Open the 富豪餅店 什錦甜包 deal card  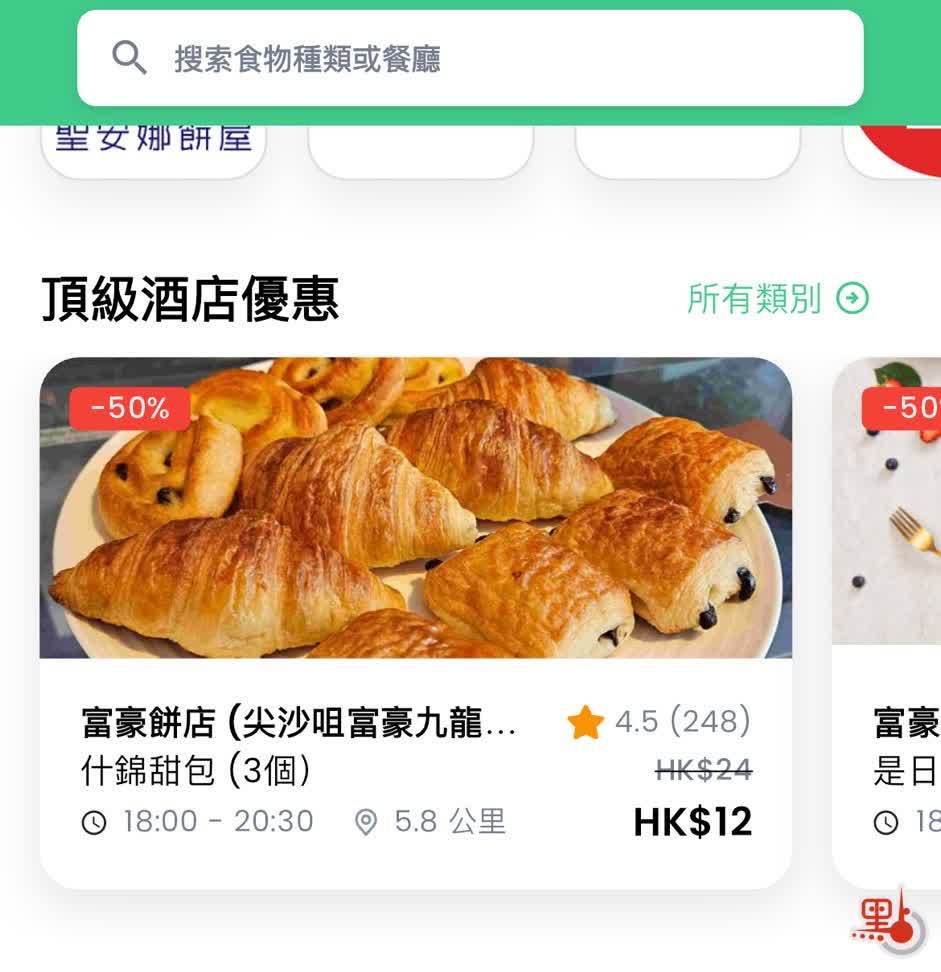(415, 620)
